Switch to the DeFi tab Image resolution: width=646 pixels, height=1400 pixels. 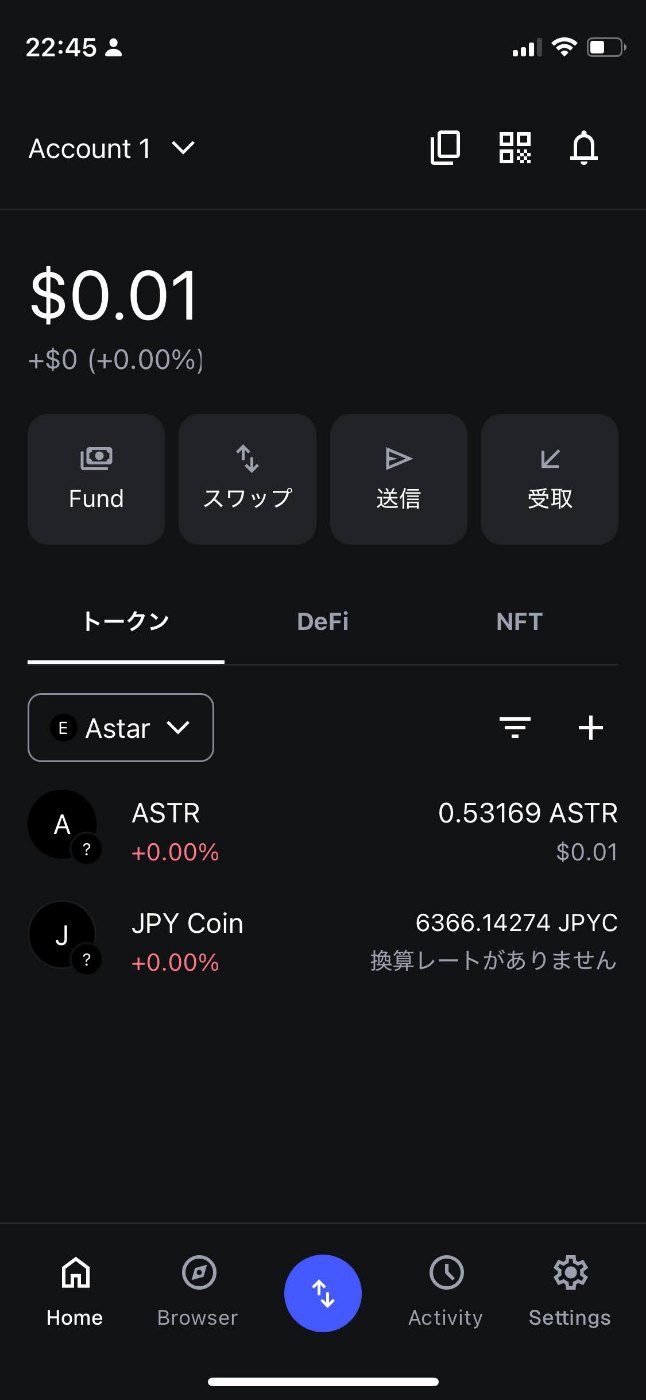322,622
